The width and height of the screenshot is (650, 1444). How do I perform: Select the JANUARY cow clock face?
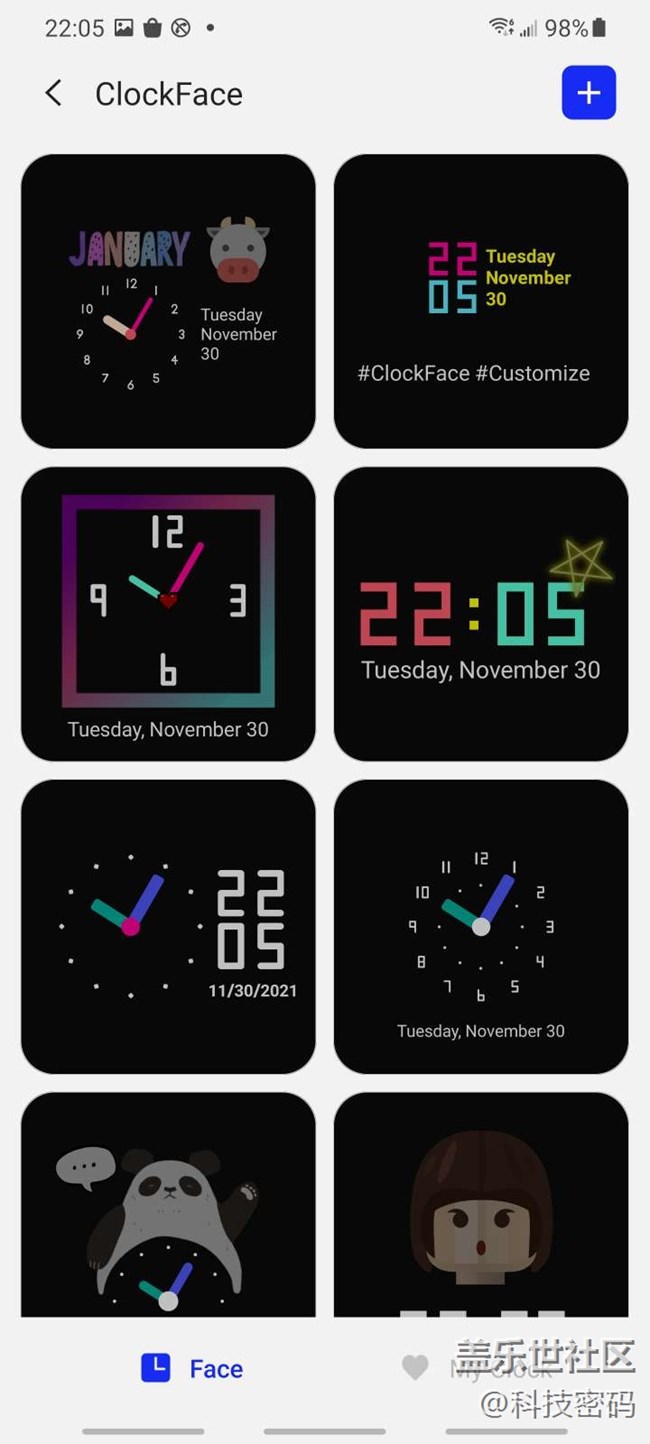(x=168, y=301)
